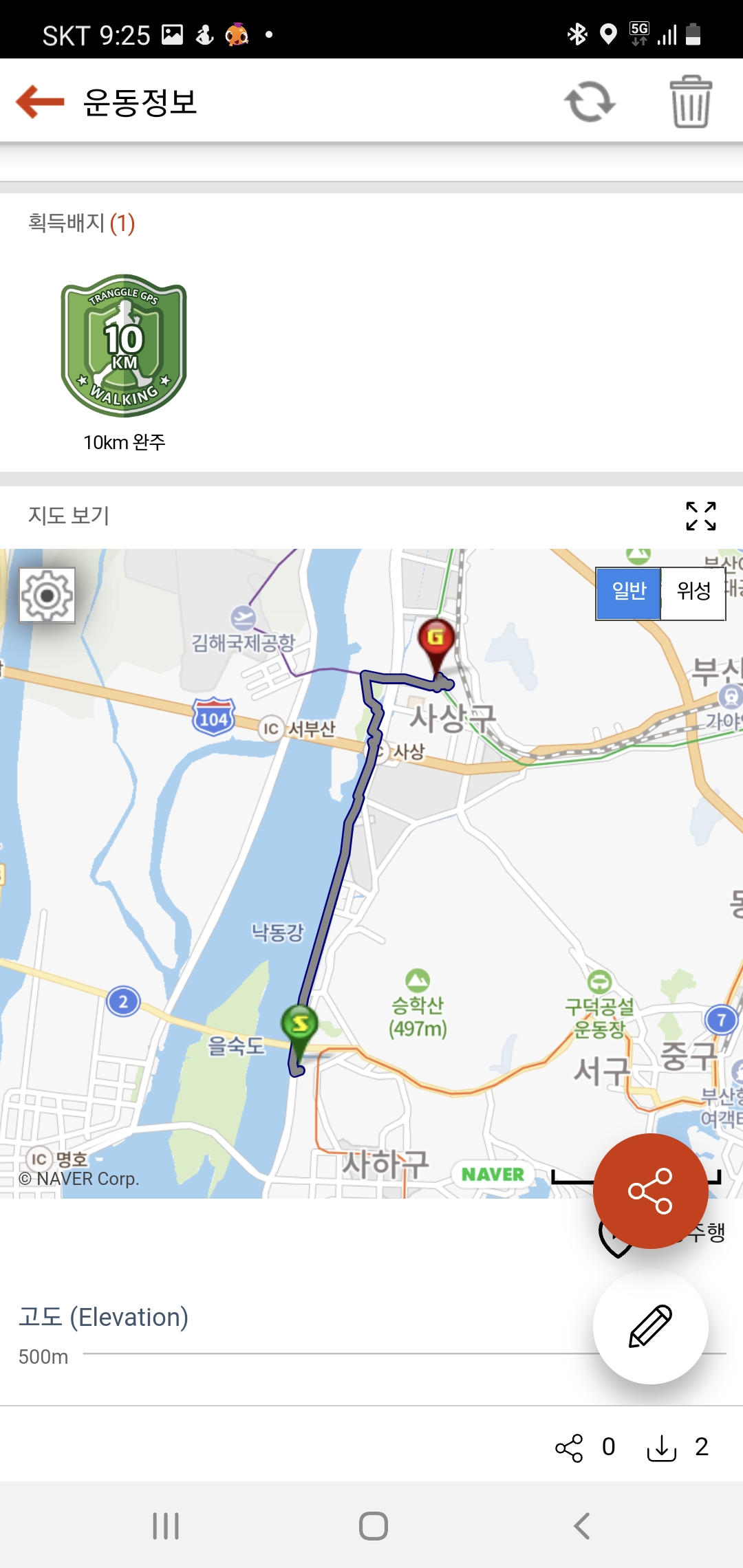Tap the download icon at bottom
The height and width of the screenshot is (1568, 743).
pos(662,1448)
